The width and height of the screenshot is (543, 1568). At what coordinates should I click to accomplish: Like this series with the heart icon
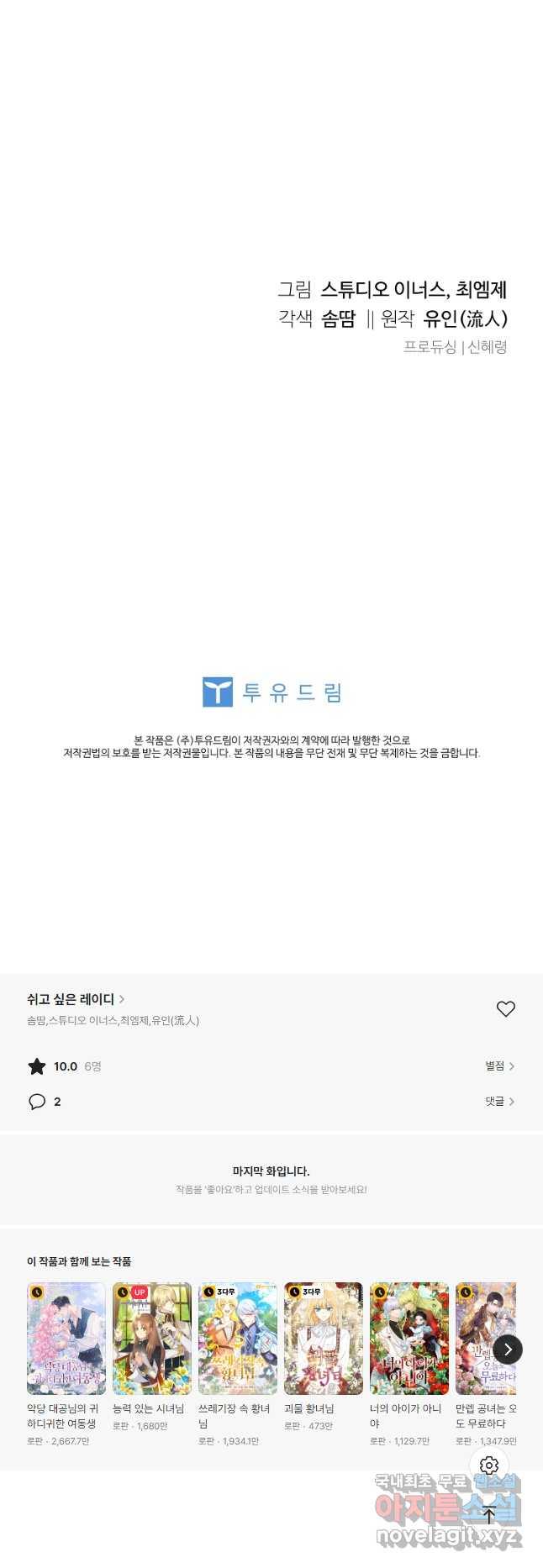(x=505, y=1008)
